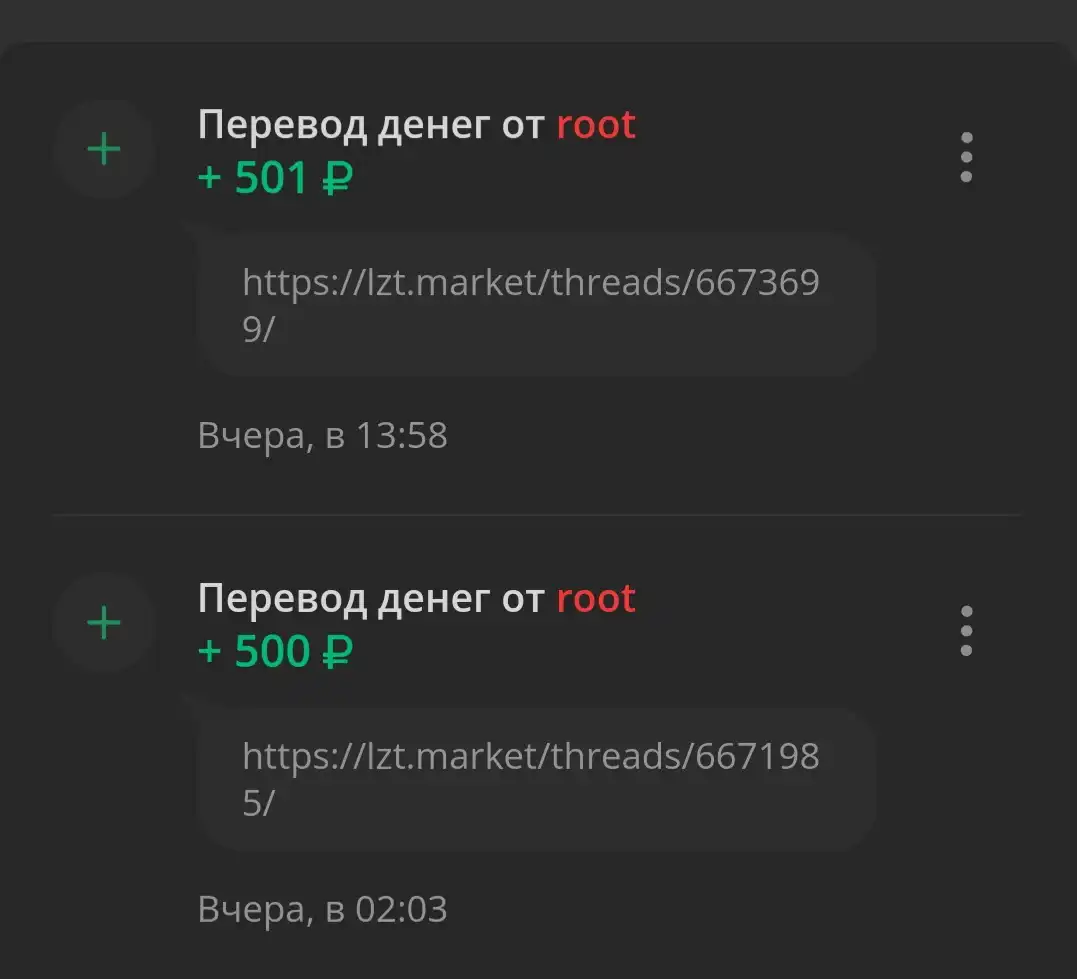Open the lzt.market thread 6671985 link
This screenshot has width=1077, height=979.
(530, 757)
